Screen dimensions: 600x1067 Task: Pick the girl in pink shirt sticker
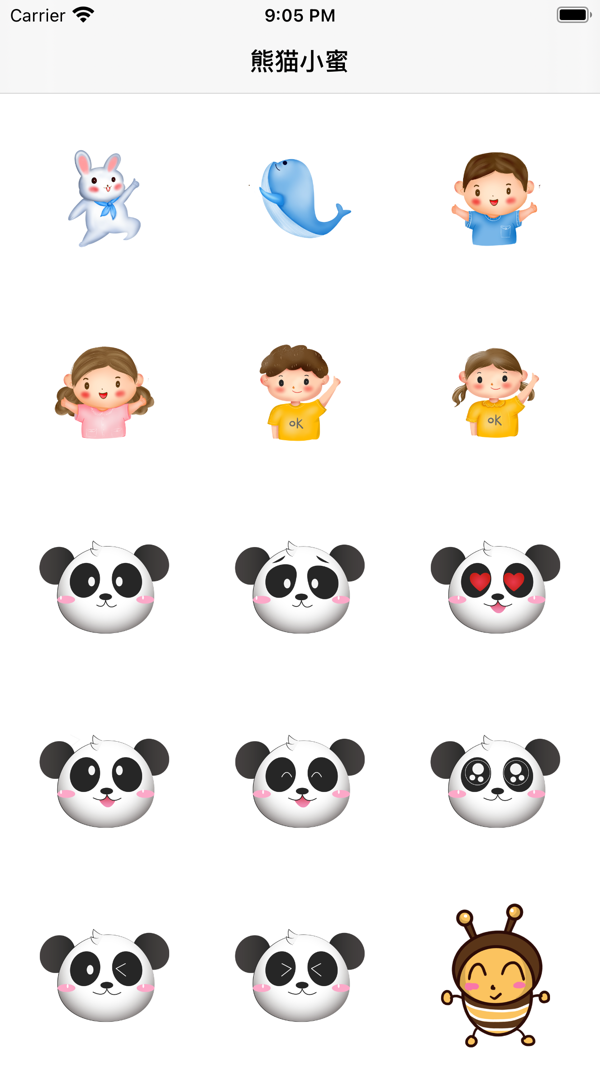point(104,393)
